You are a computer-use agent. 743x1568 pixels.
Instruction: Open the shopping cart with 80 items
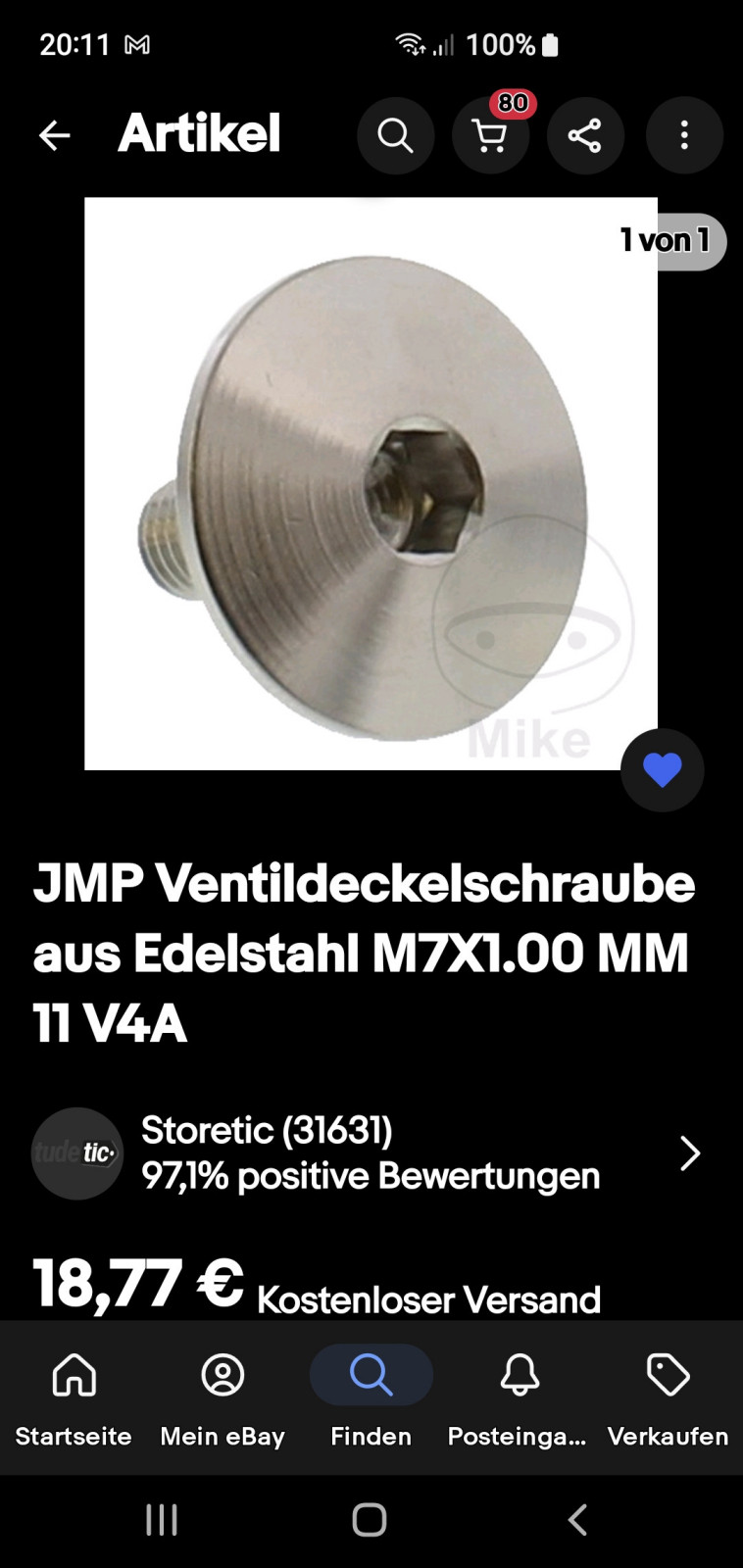(490, 137)
